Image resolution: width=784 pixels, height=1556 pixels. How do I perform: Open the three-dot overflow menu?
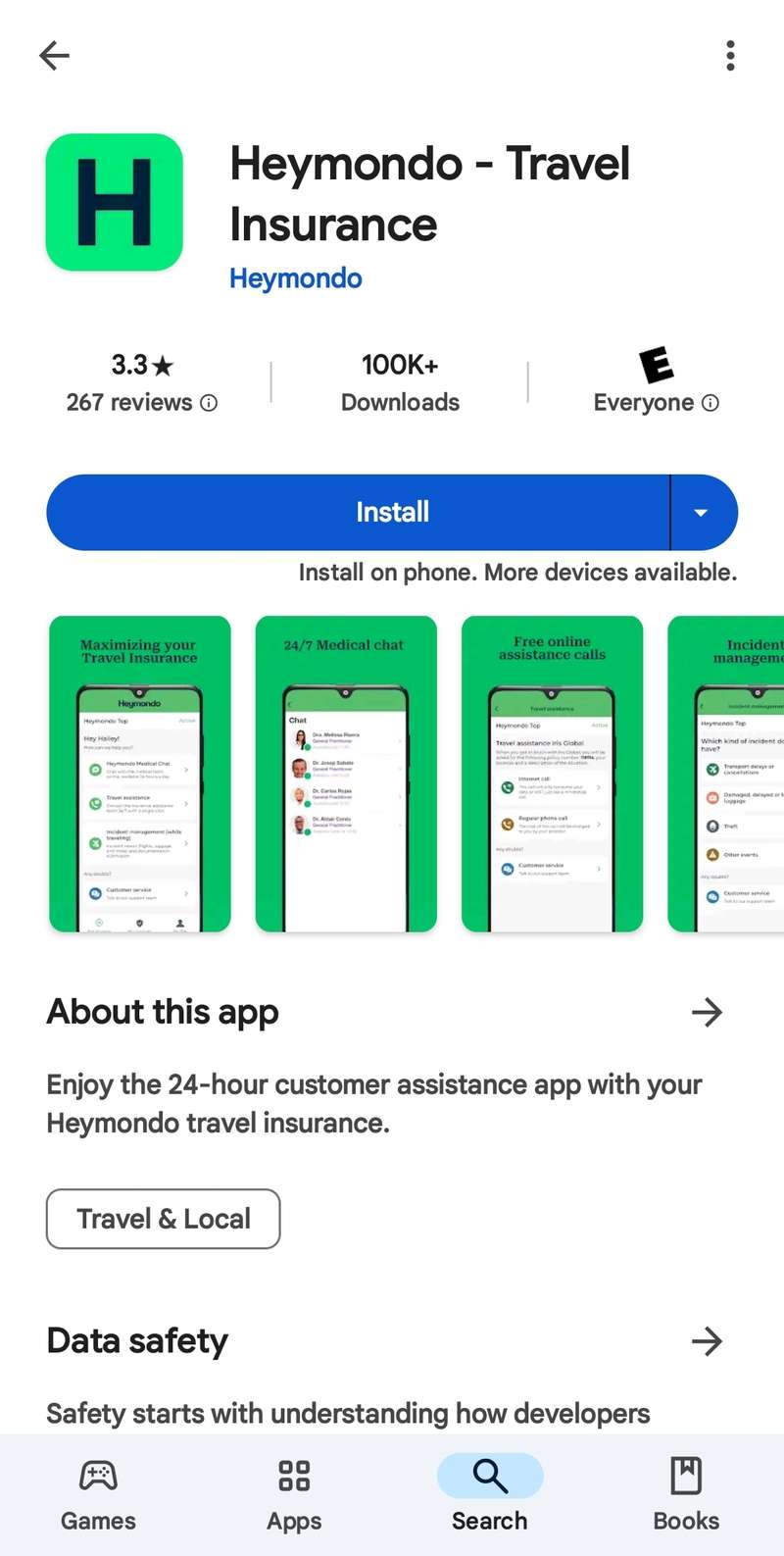point(730,56)
